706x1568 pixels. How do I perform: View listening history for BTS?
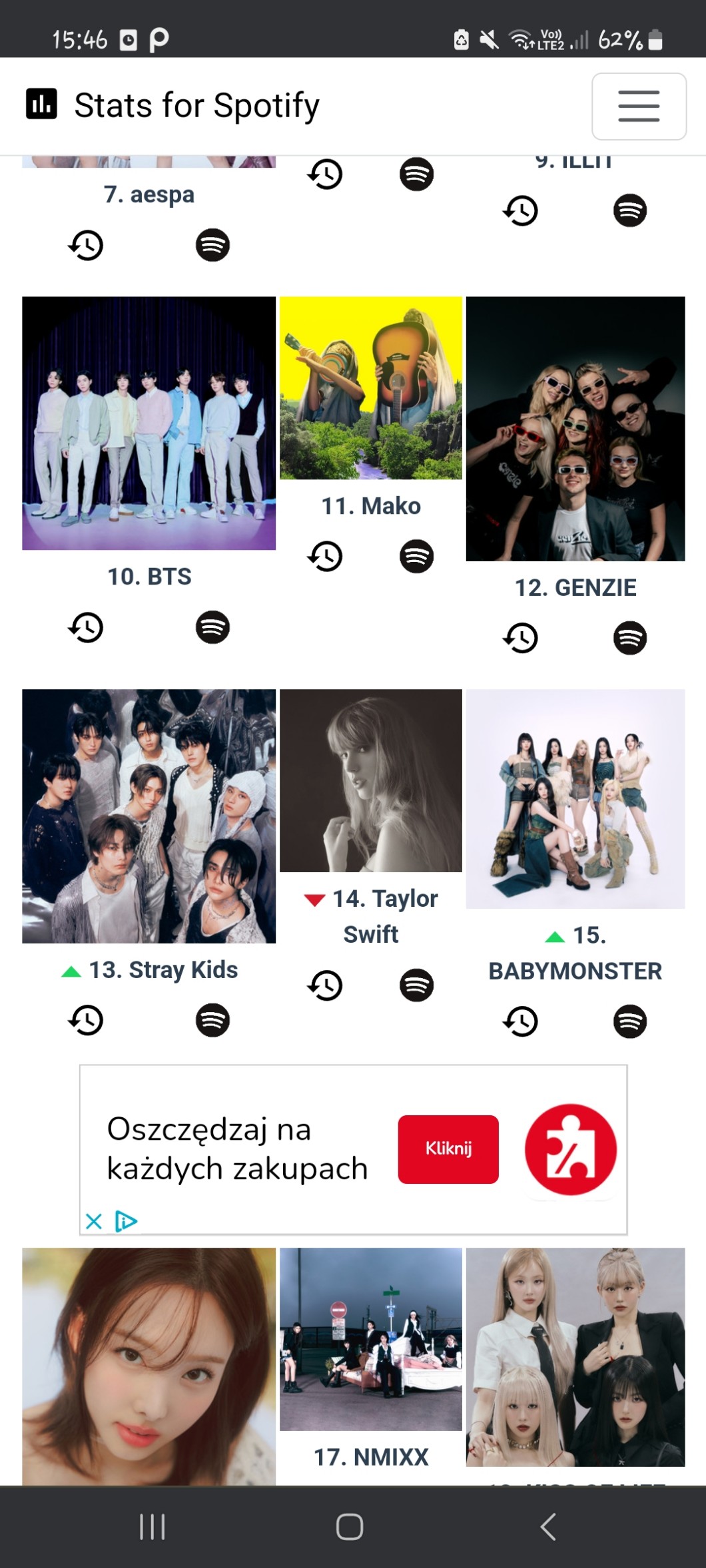point(86,628)
